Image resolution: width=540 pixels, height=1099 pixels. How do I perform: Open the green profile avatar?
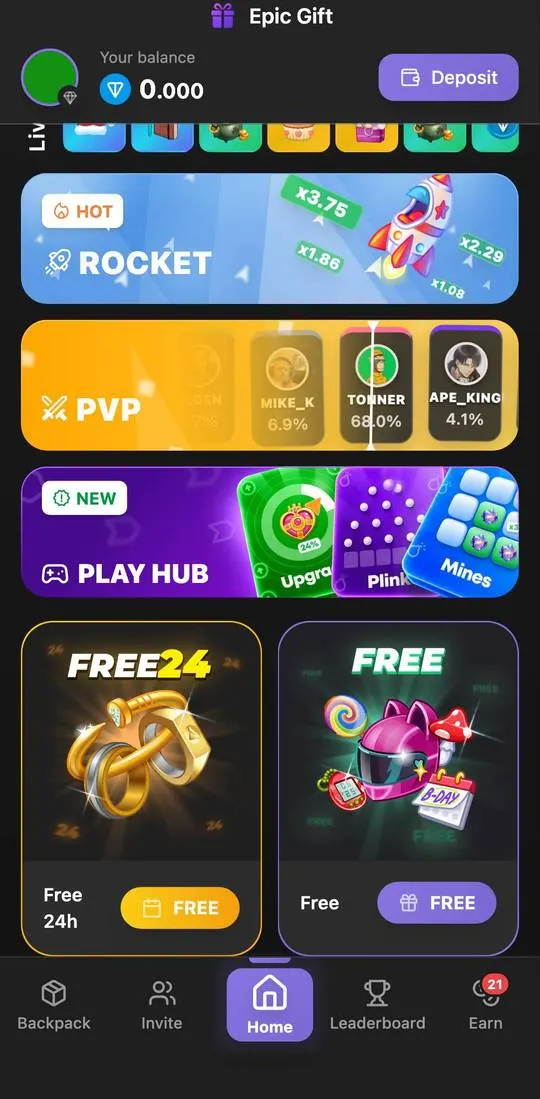click(50, 77)
